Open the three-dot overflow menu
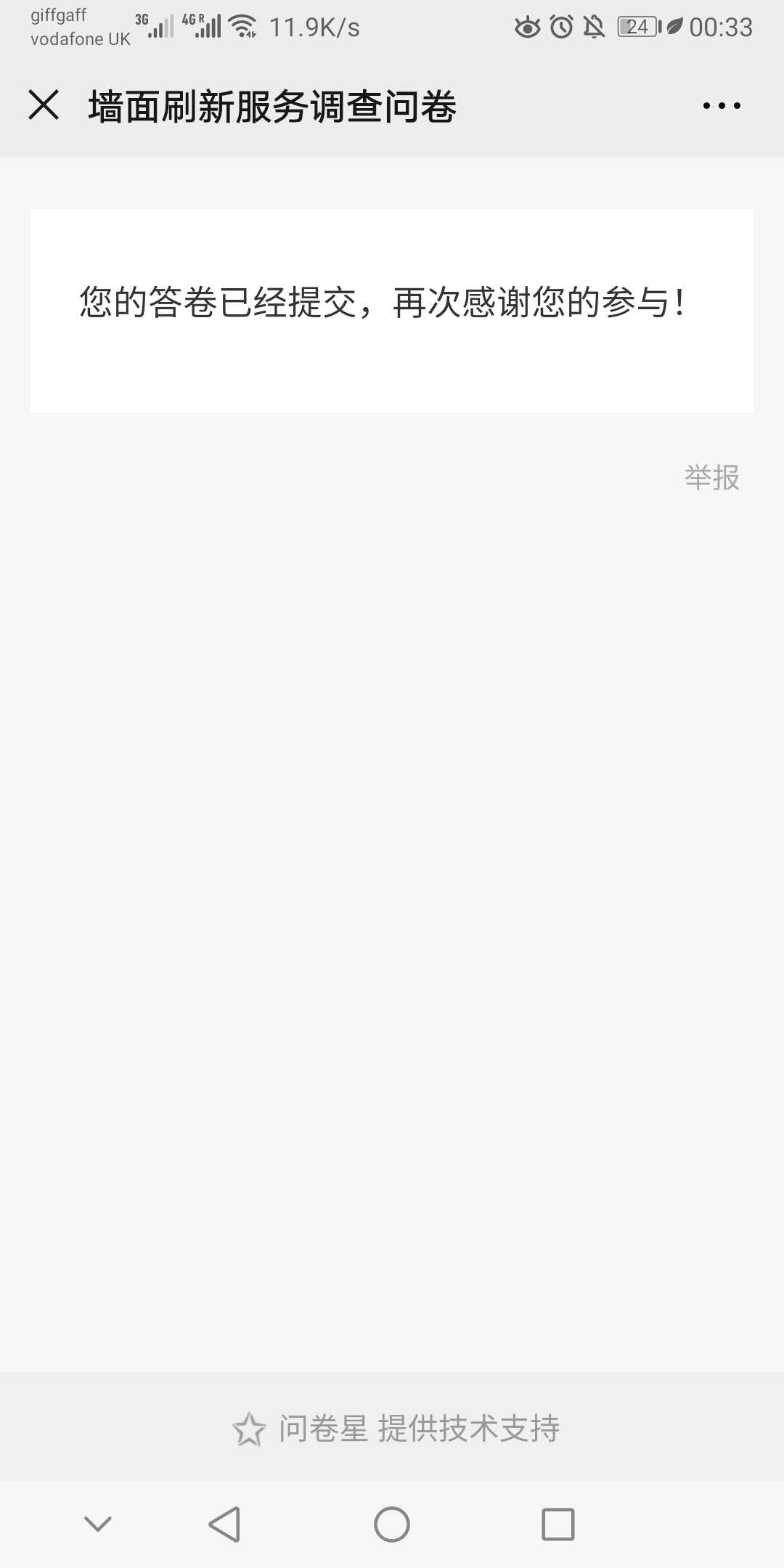 point(722,106)
